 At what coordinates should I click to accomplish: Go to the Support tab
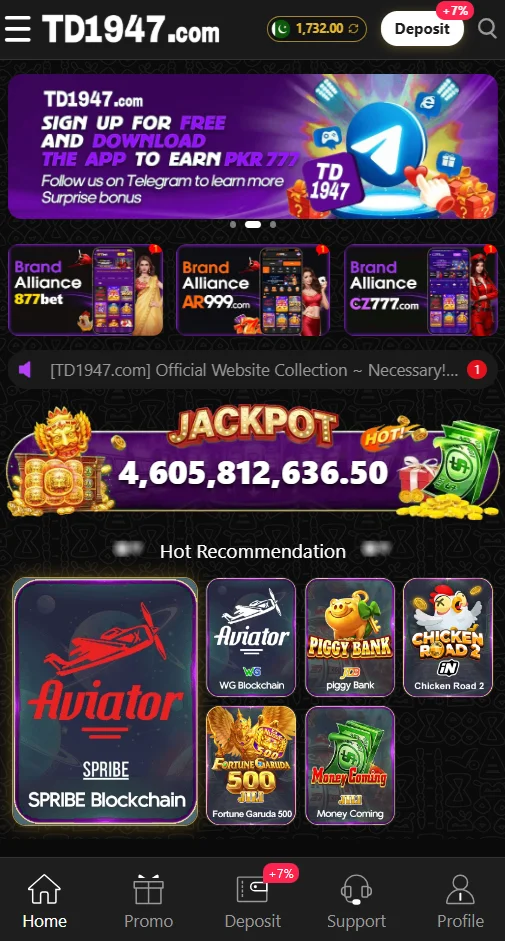[356, 900]
